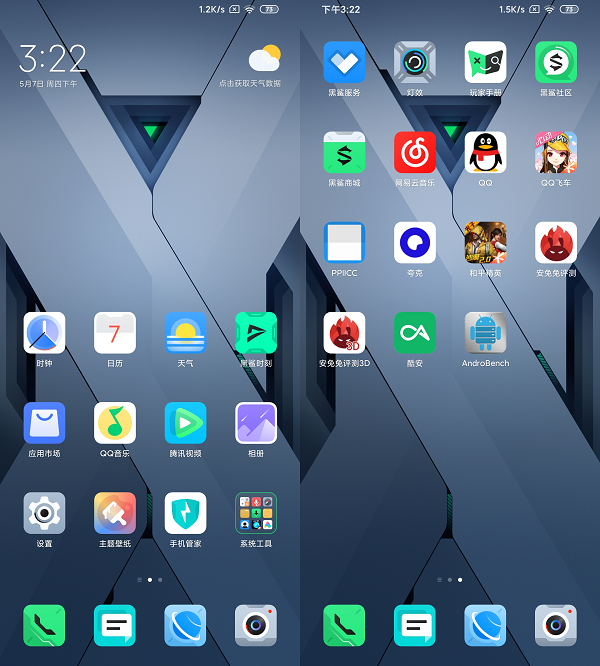Open the 相册 gallery app
Viewport: 600px width, 666px height.
pos(256,423)
